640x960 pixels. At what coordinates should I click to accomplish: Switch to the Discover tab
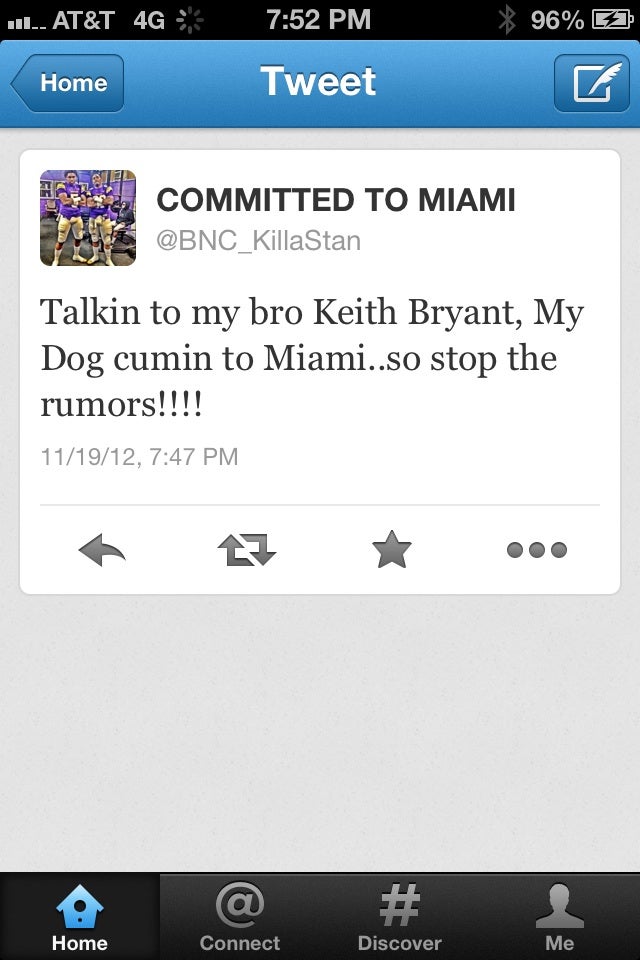click(400, 917)
